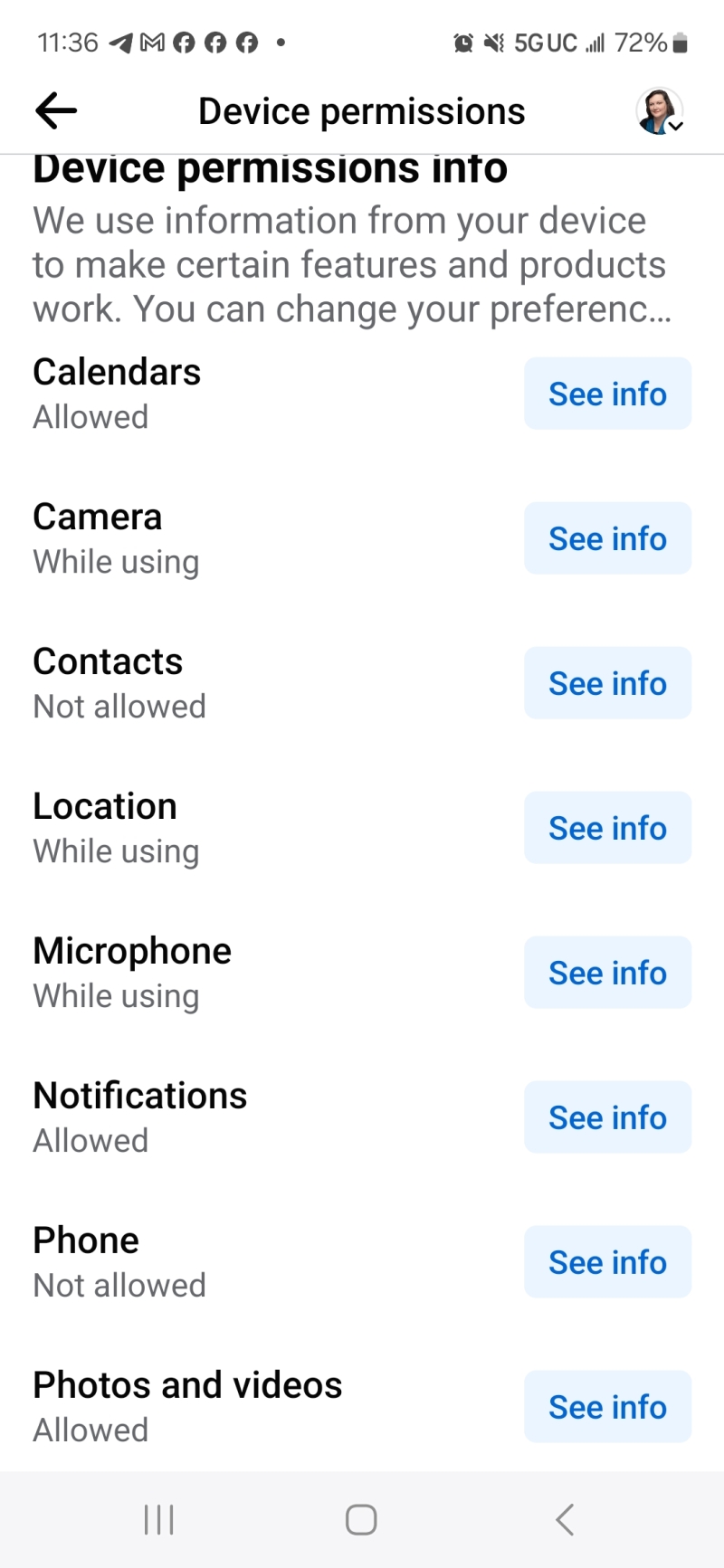See info for Location permission
The image size is (724, 1568).
click(607, 828)
